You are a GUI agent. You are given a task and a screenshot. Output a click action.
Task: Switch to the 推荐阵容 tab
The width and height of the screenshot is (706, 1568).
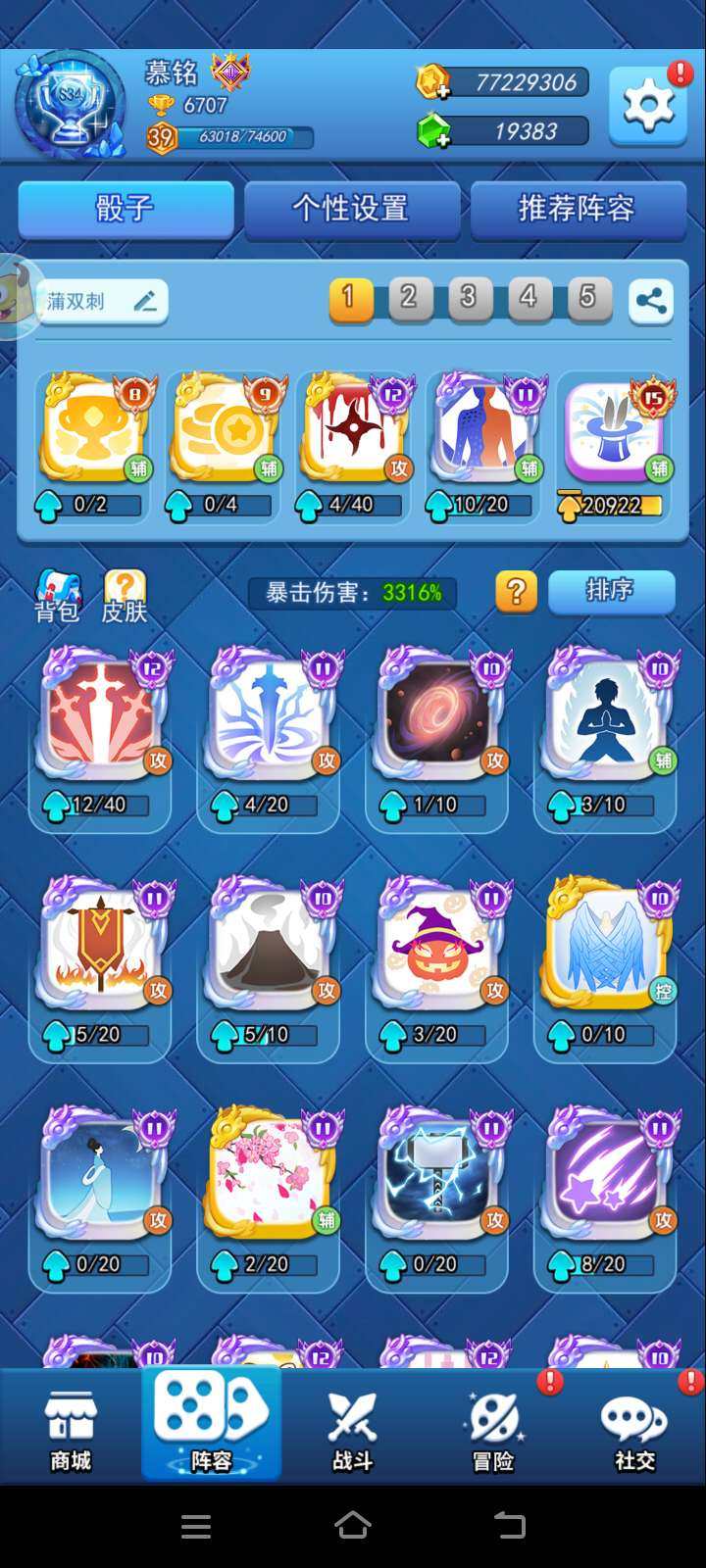tap(577, 209)
